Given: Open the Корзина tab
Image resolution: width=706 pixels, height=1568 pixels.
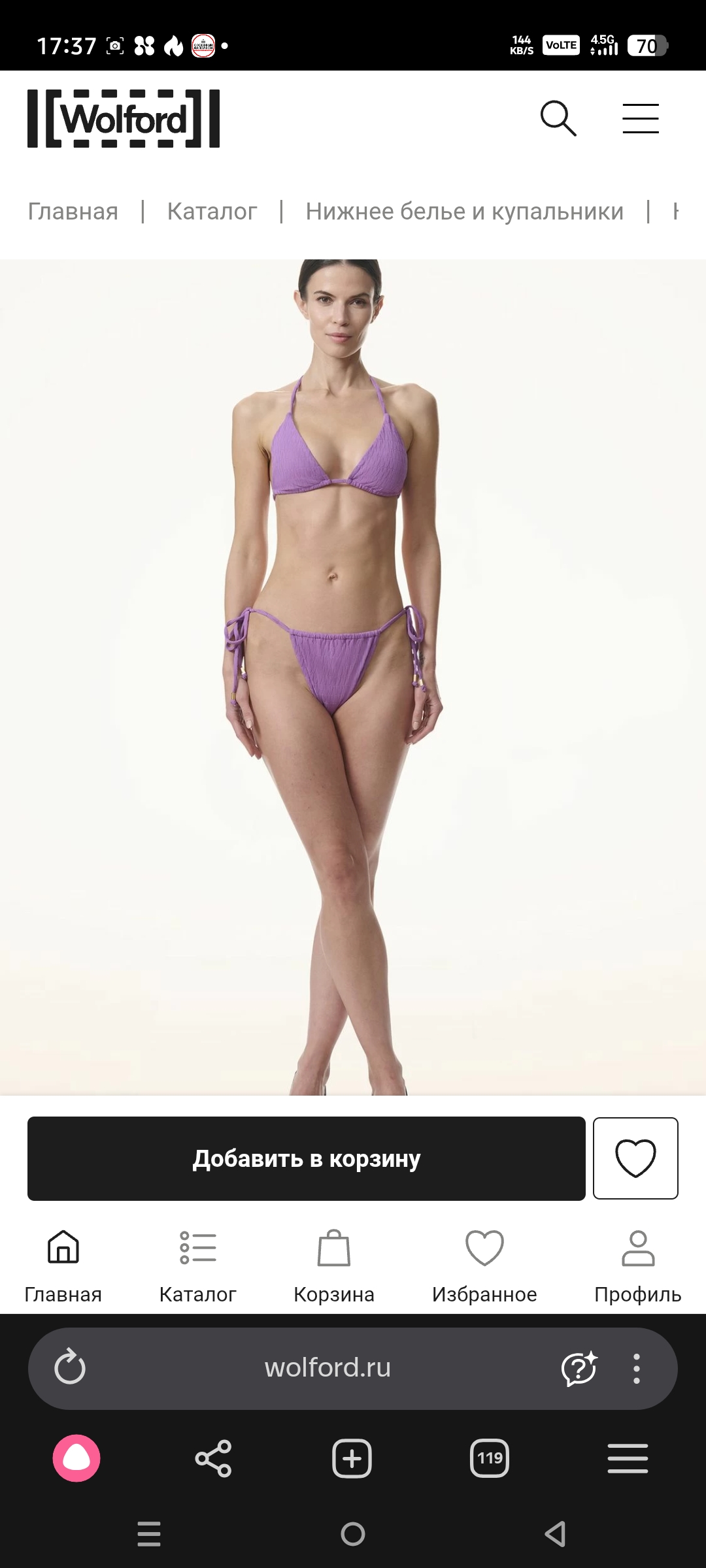Looking at the screenshot, I should [334, 1266].
